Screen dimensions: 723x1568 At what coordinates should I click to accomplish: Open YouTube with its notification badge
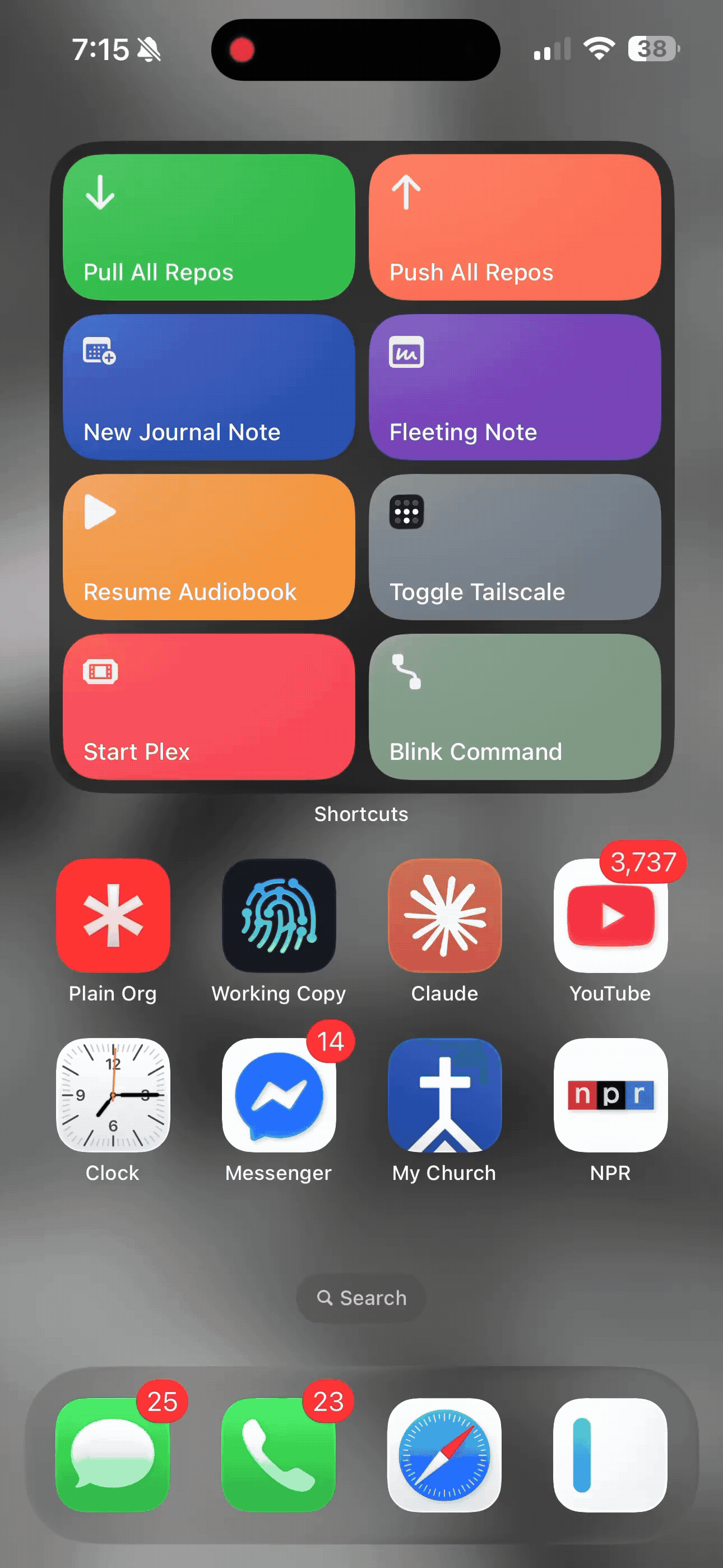[610, 916]
